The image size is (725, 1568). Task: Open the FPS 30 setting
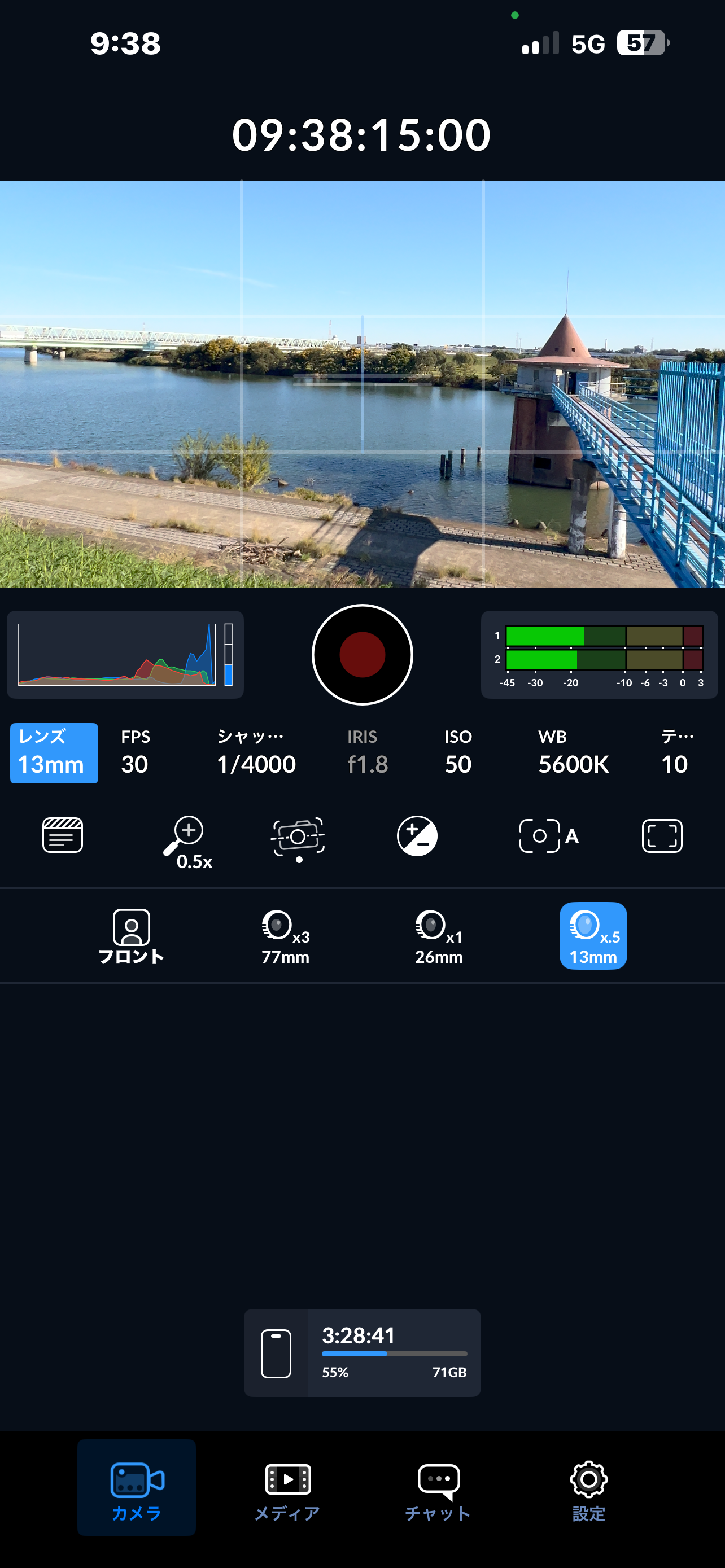tap(135, 752)
